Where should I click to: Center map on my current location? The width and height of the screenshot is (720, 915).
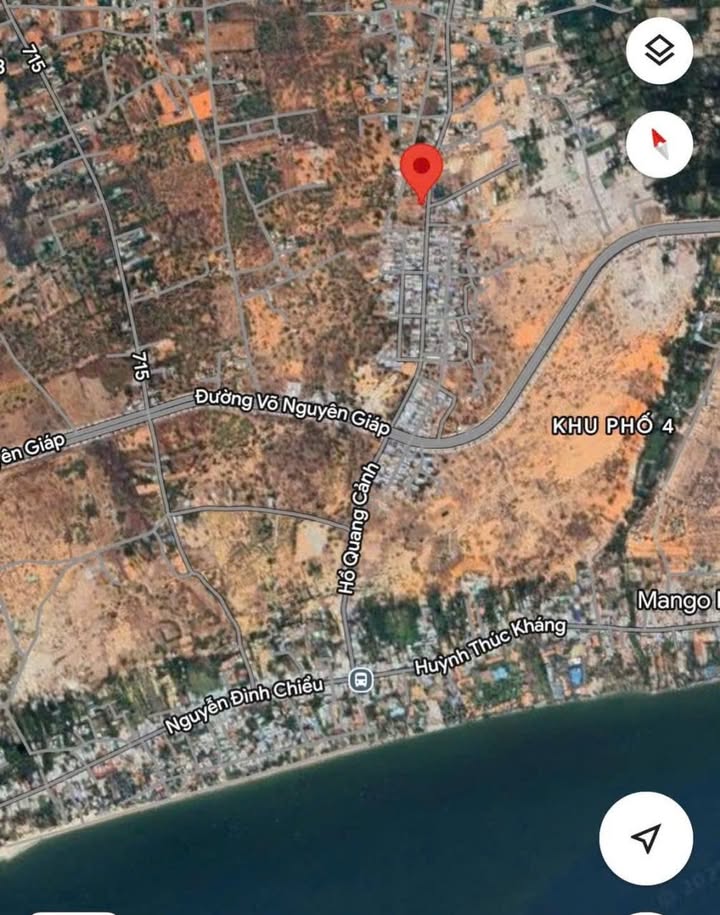tap(646, 838)
